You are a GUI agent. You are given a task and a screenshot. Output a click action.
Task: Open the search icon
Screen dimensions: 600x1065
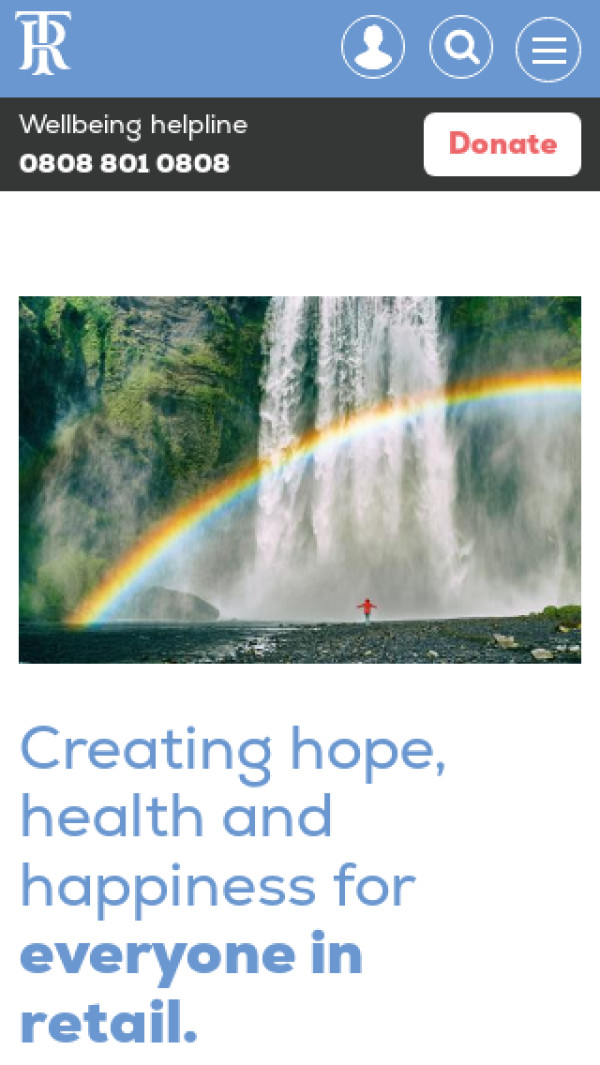coord(461,48)
